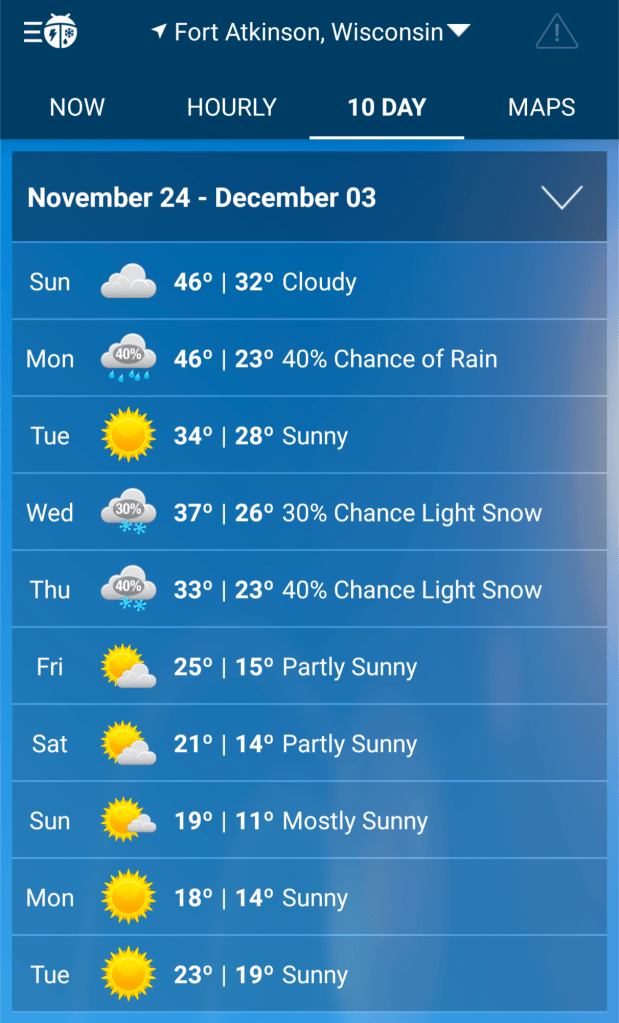Viewport: 619px width, 1023px height.
Task: Select the 10 DAY tab
Action: (x=386, y=108)
